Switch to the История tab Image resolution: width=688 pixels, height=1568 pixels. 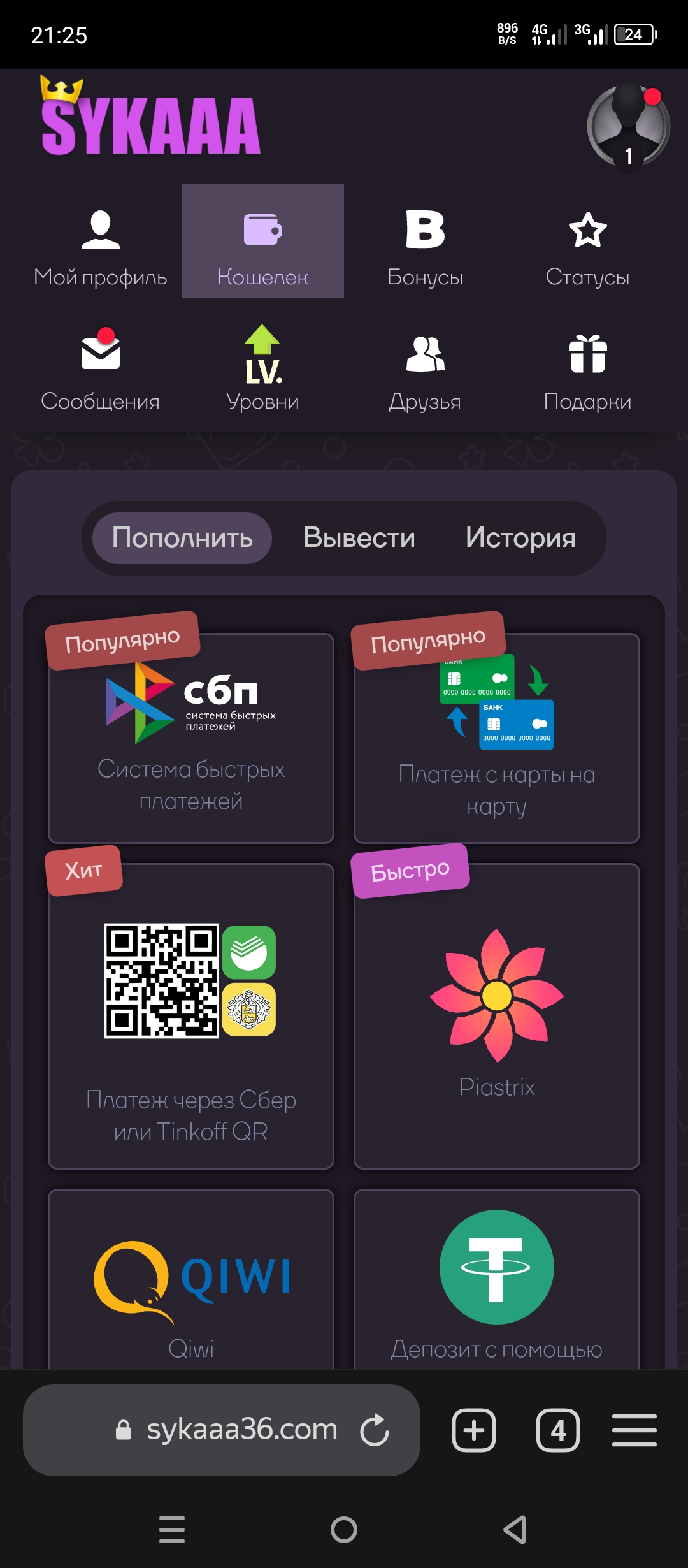click(520, 538)
